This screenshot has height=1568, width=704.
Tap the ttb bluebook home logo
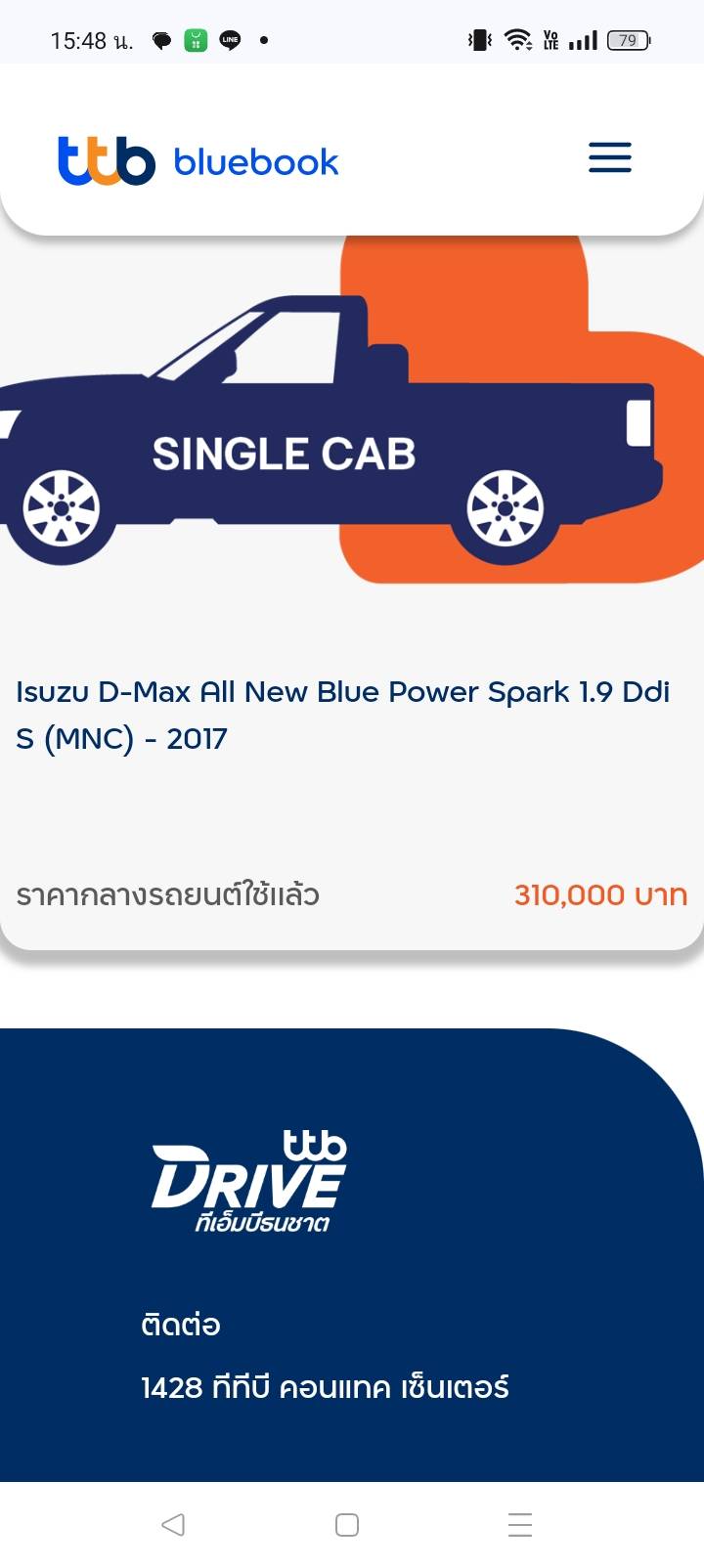[198, 161]
